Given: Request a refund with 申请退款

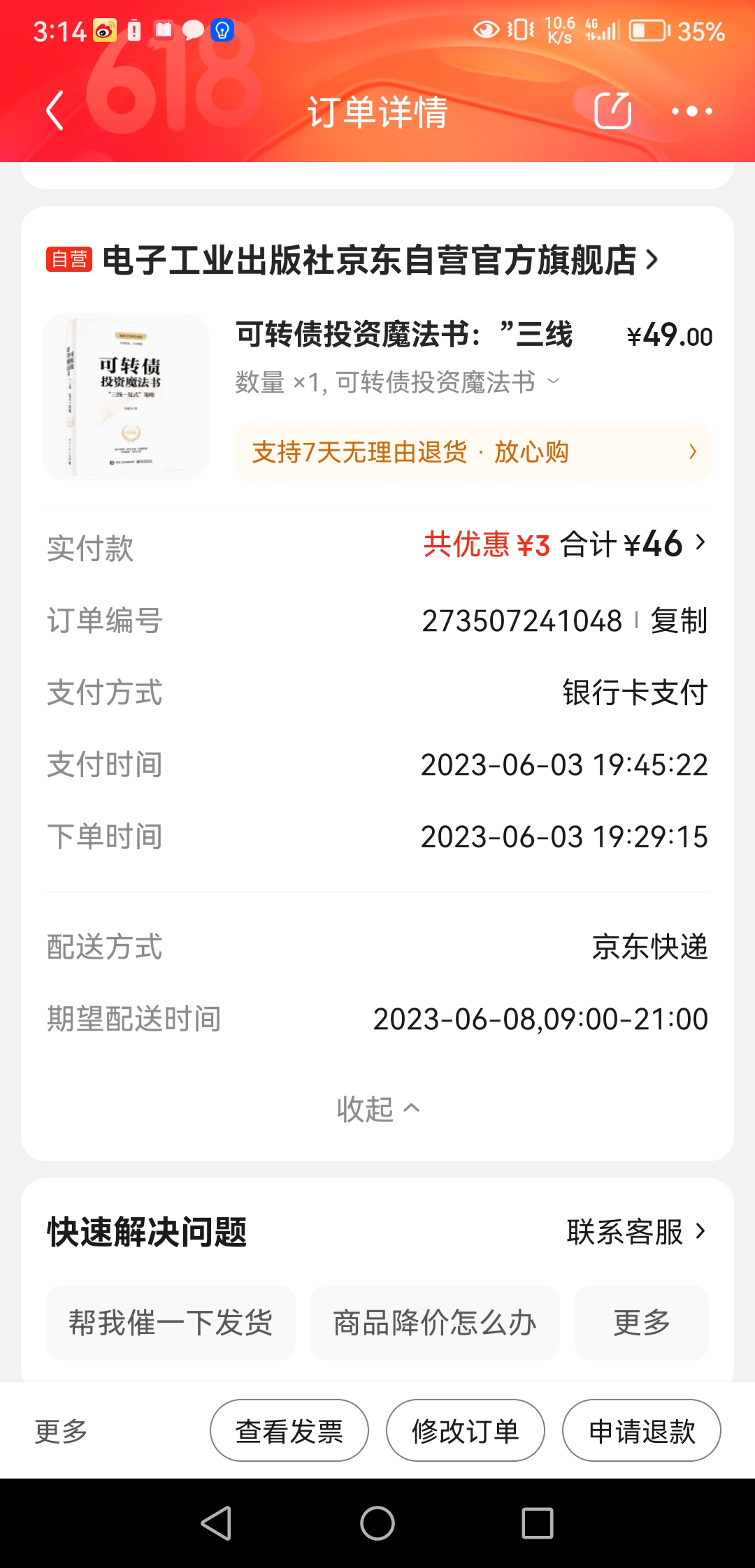Looking at the screenshot, I should click(641, 1430).
